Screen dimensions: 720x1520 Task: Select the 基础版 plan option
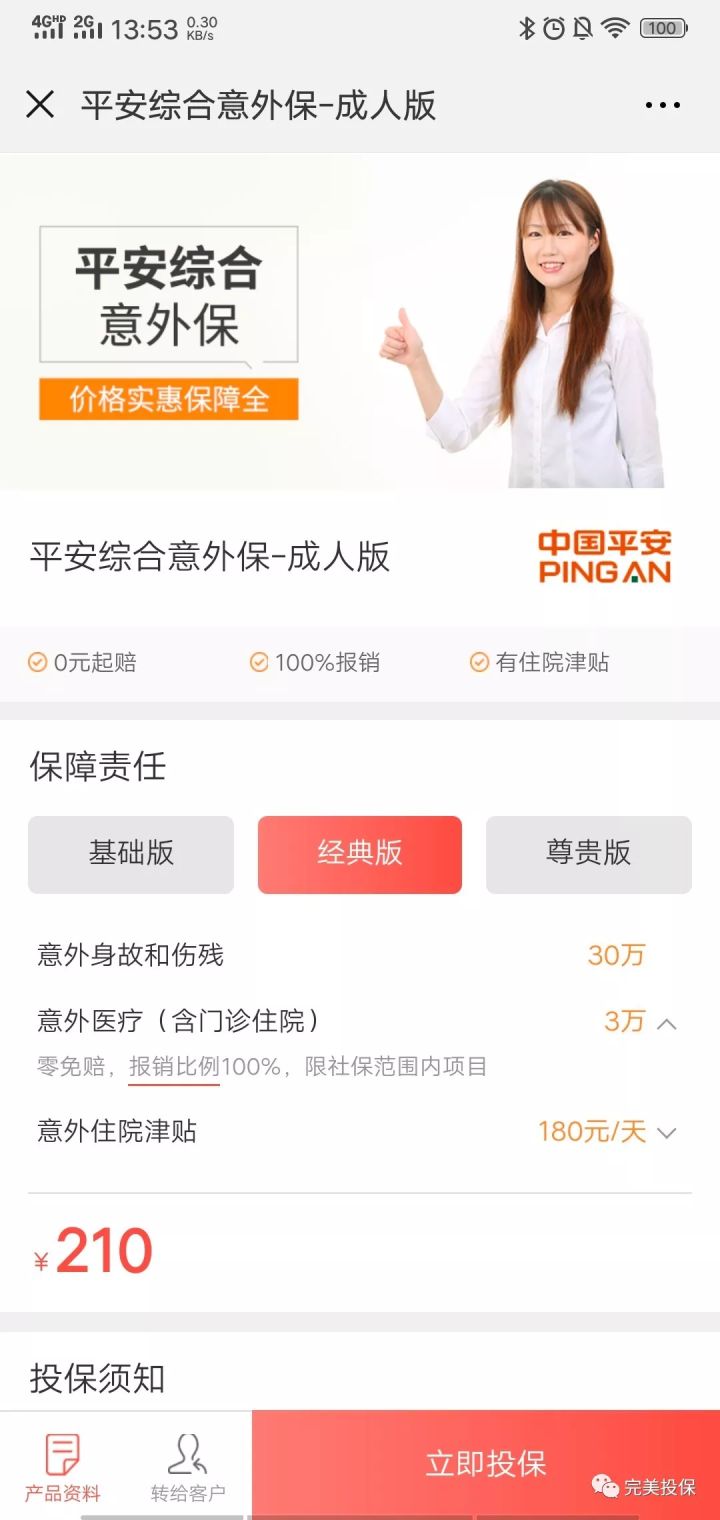point(131,854)
